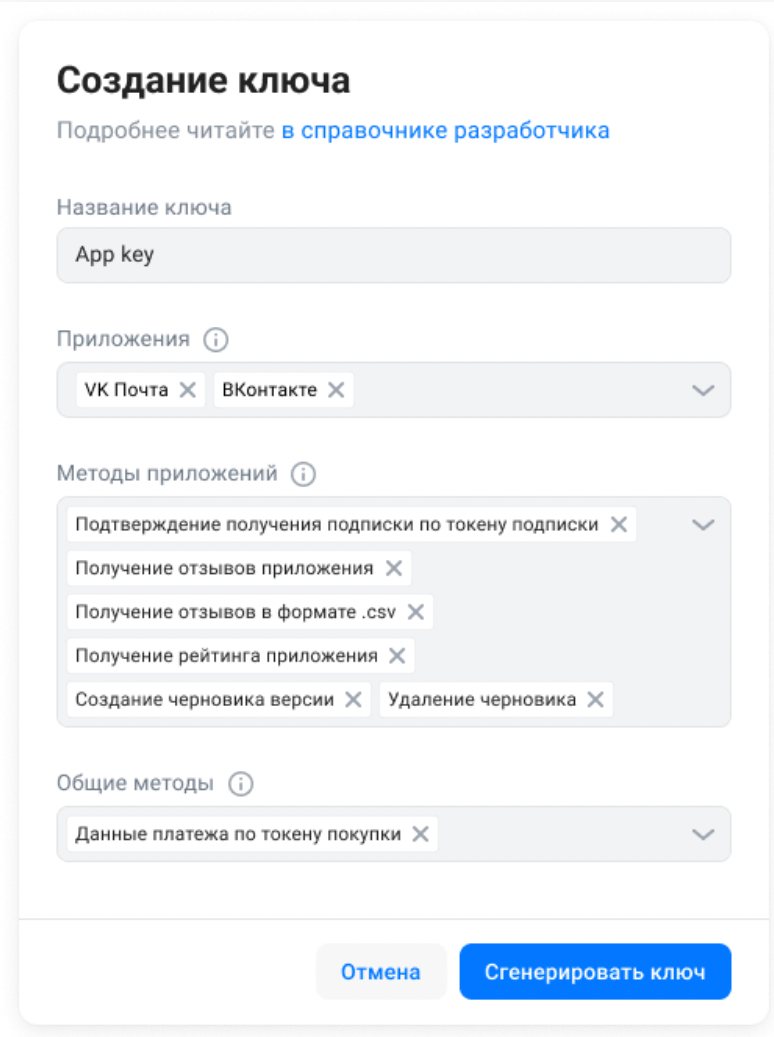Cancel with the Отмена button
This screenshot has height=1037, width=774.
(x=381, y=972)
